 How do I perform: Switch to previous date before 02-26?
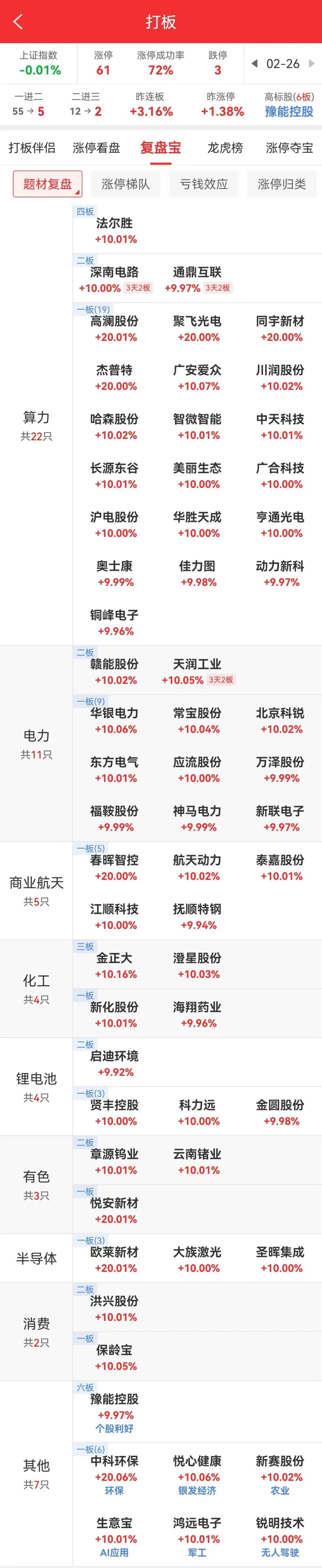coord(254,63)
